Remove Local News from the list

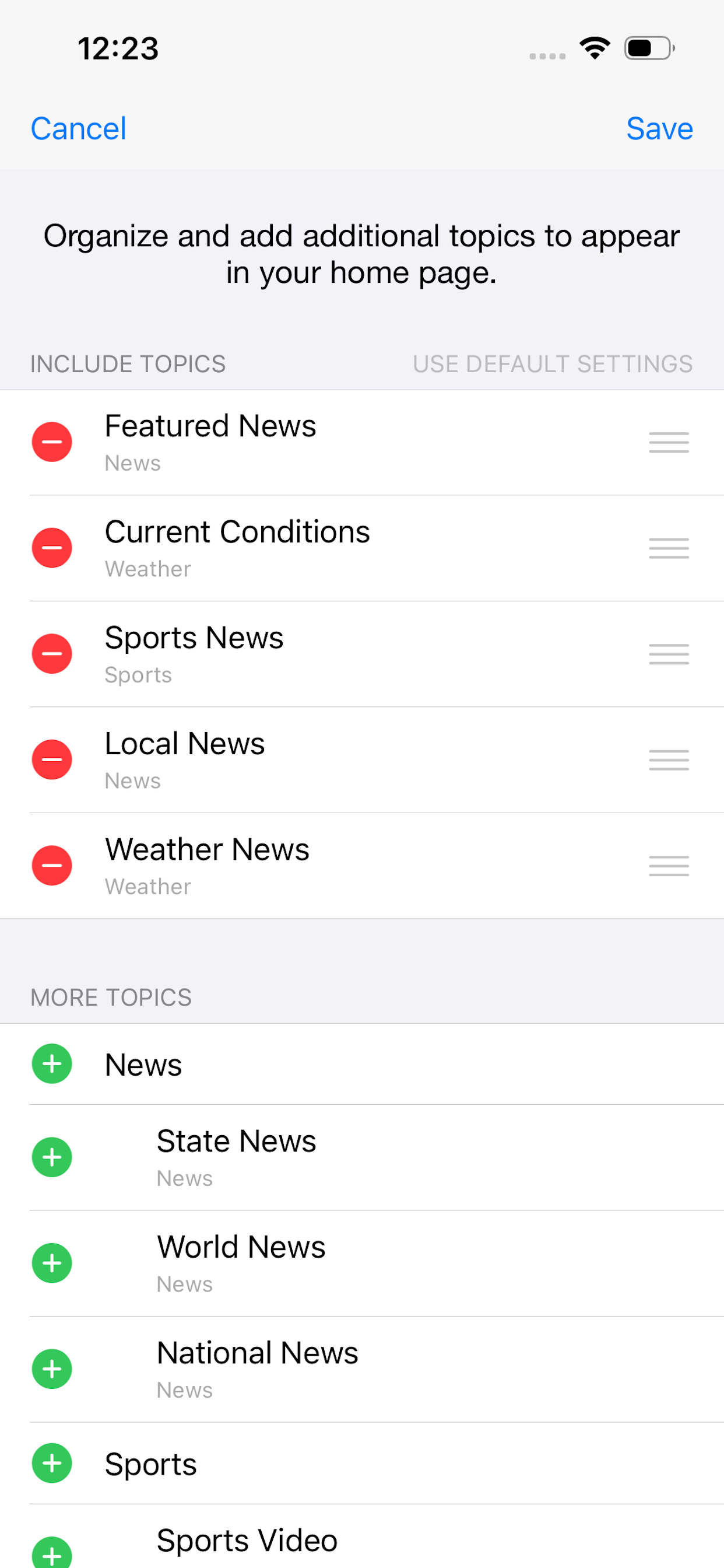[x=52, y=759]
